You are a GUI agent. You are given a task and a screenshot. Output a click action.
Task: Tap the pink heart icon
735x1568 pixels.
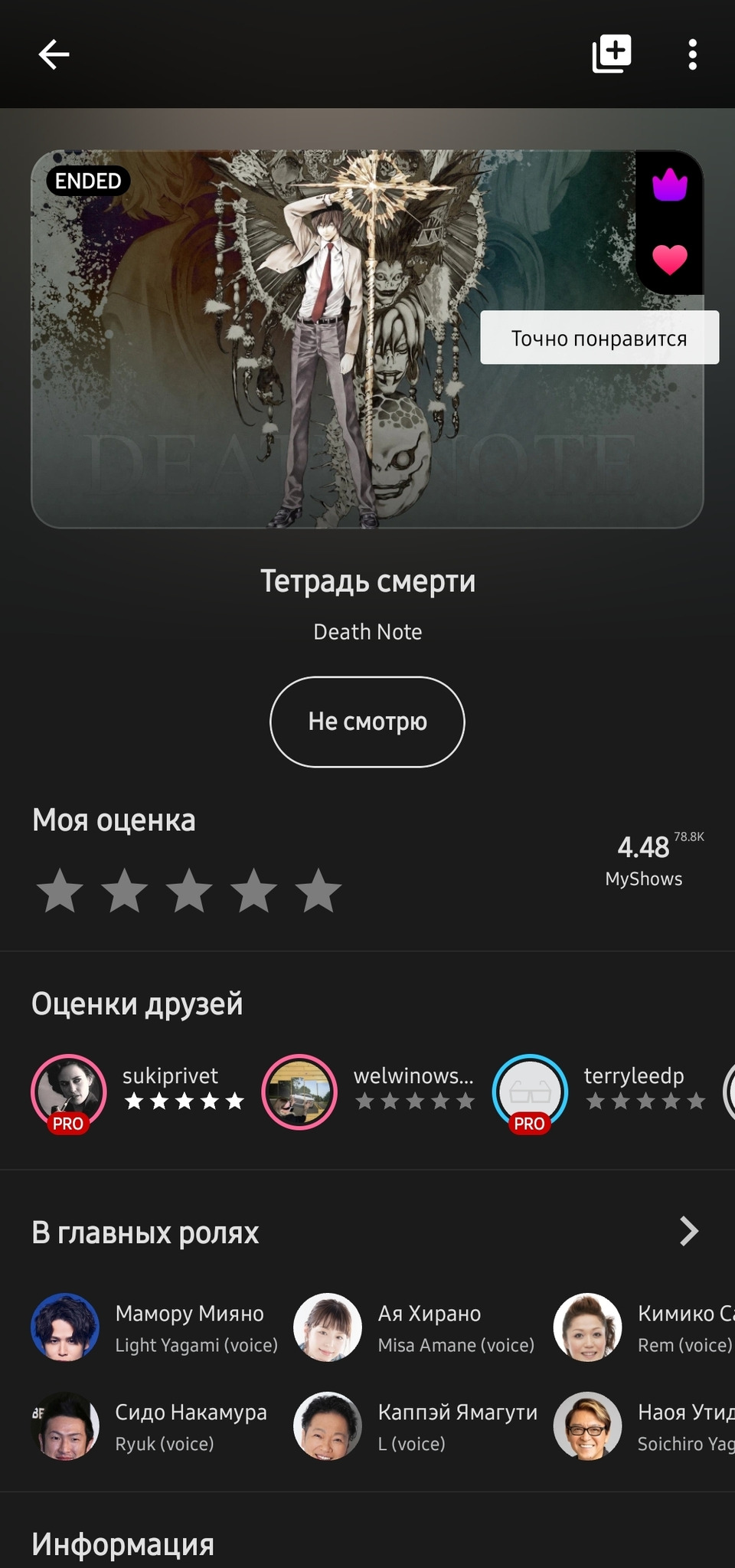point(670,259)
